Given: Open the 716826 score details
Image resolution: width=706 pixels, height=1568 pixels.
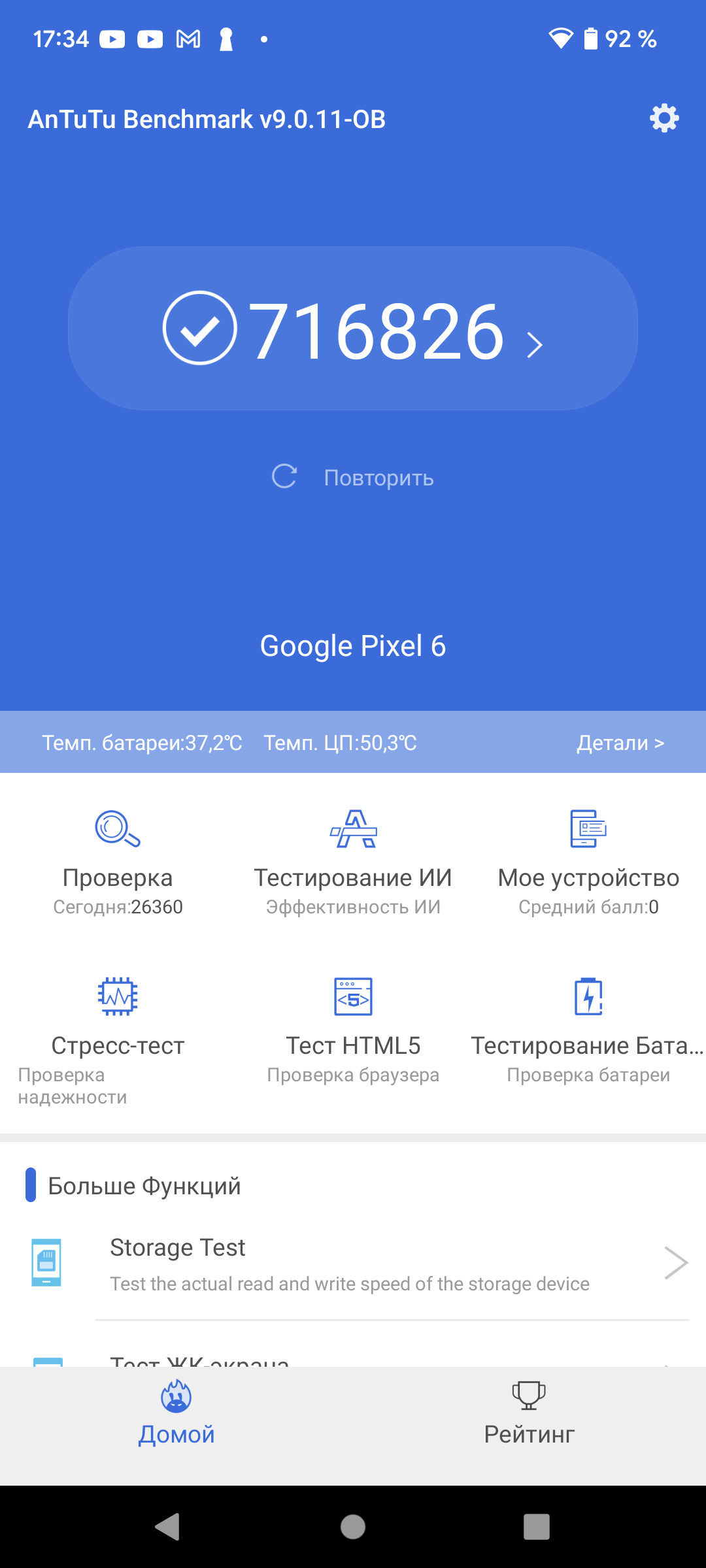Looking at the screenshot, I should click(353, 329).
